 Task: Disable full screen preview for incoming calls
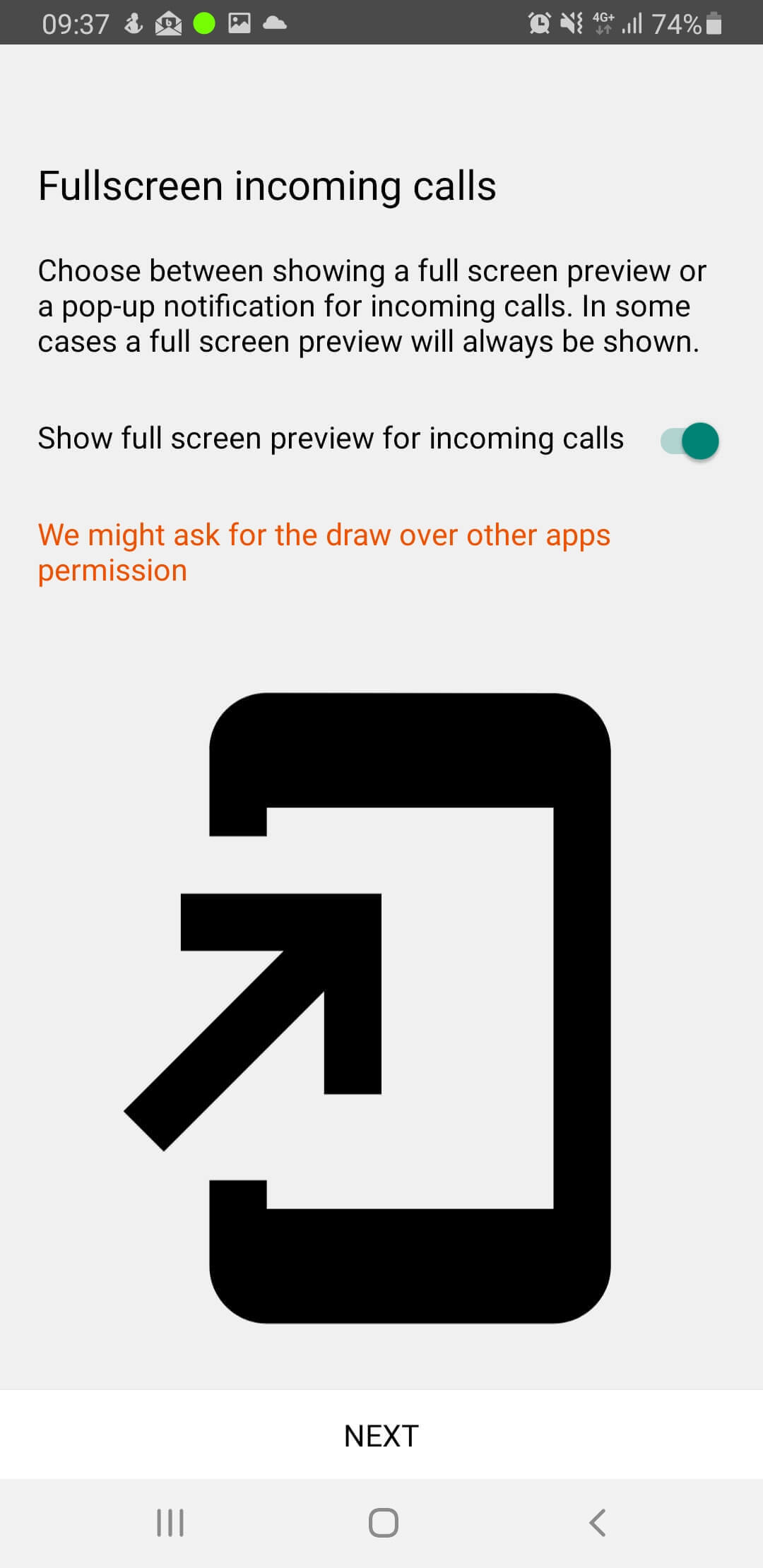click(x=690, y=441)
